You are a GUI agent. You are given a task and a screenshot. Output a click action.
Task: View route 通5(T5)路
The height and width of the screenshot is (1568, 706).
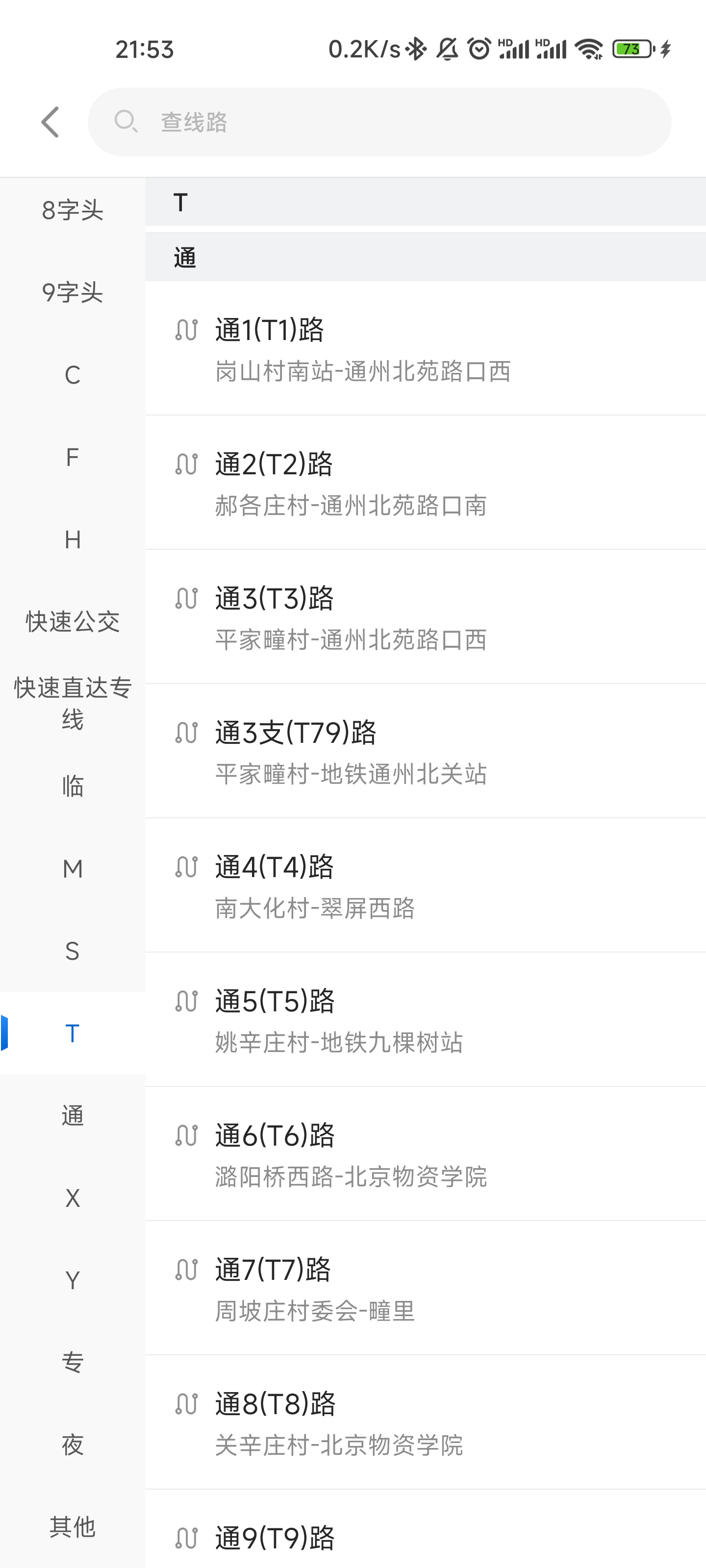tap(425, 1020)
